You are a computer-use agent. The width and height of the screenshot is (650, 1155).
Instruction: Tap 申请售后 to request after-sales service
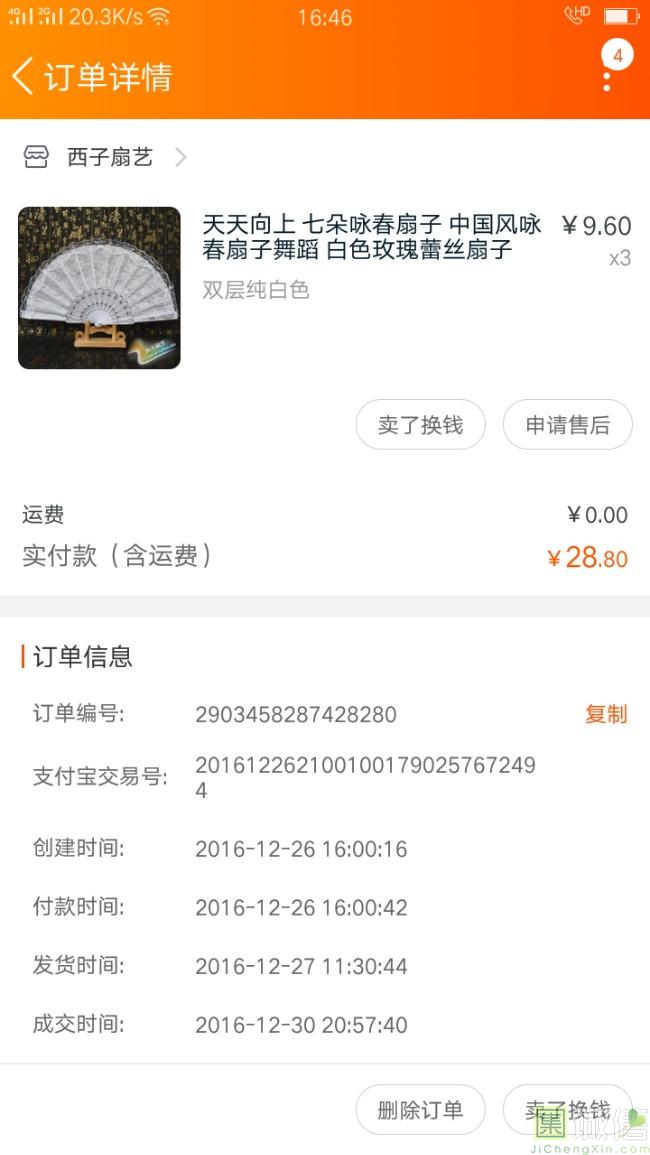pyautogui.click(x=567, y=425)
